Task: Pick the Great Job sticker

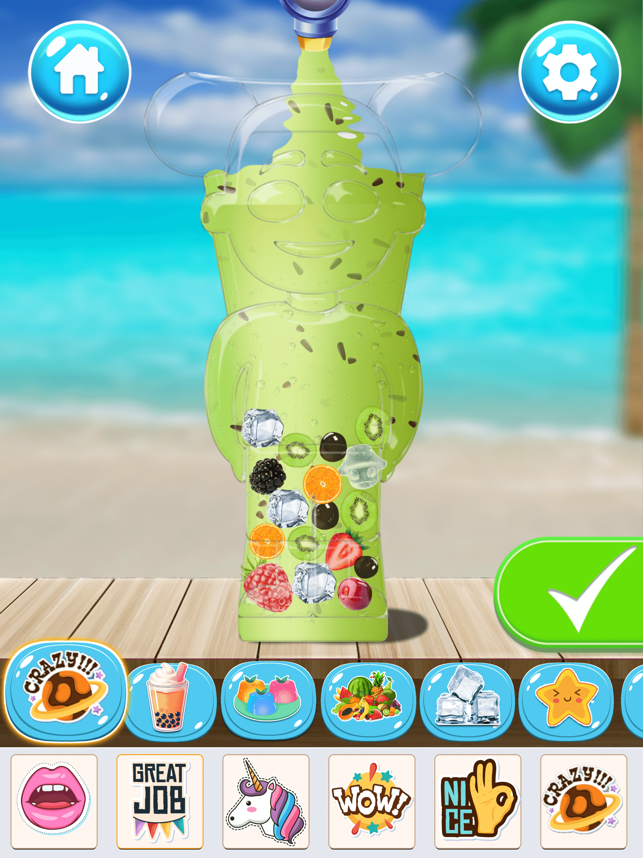Action: 160,801
